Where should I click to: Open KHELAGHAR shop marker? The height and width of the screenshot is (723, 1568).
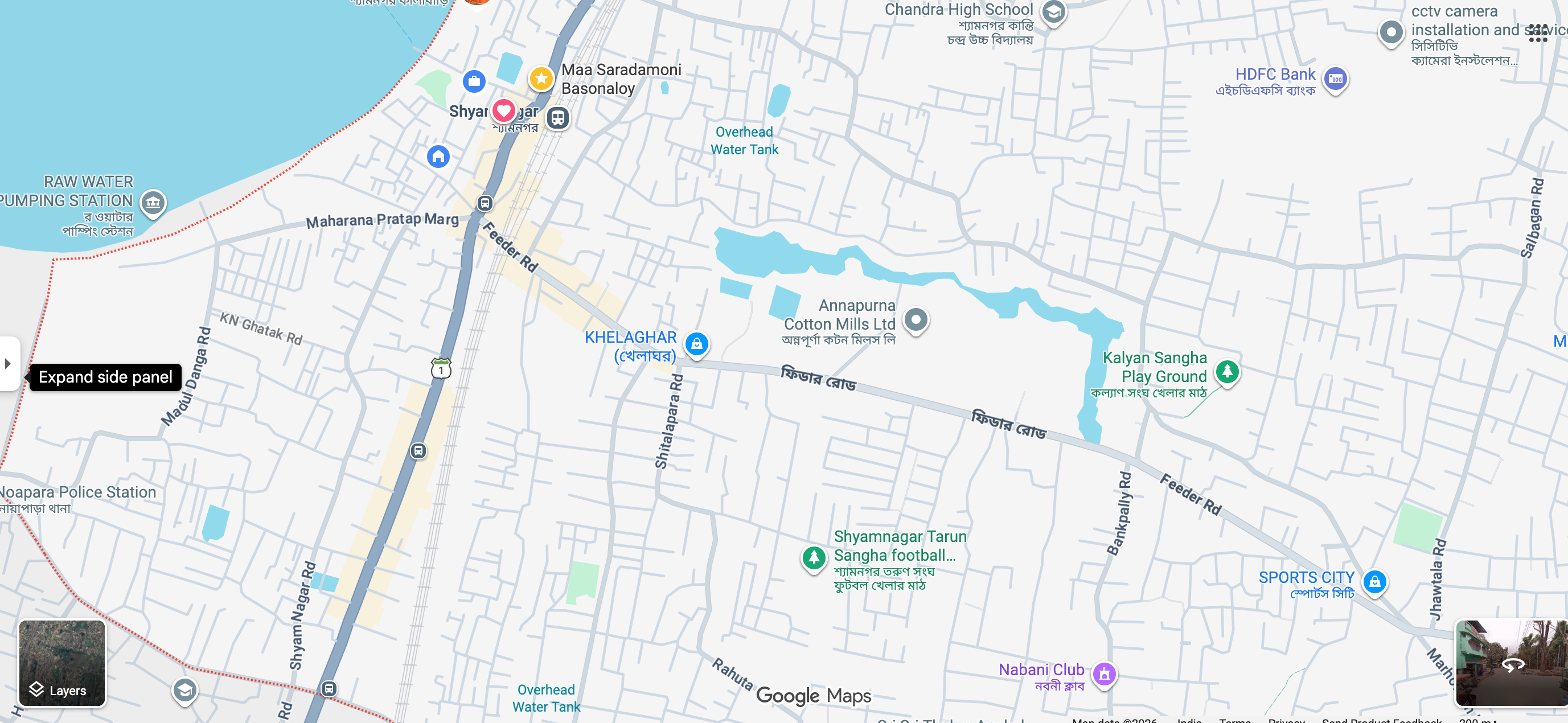click(696, 344)
